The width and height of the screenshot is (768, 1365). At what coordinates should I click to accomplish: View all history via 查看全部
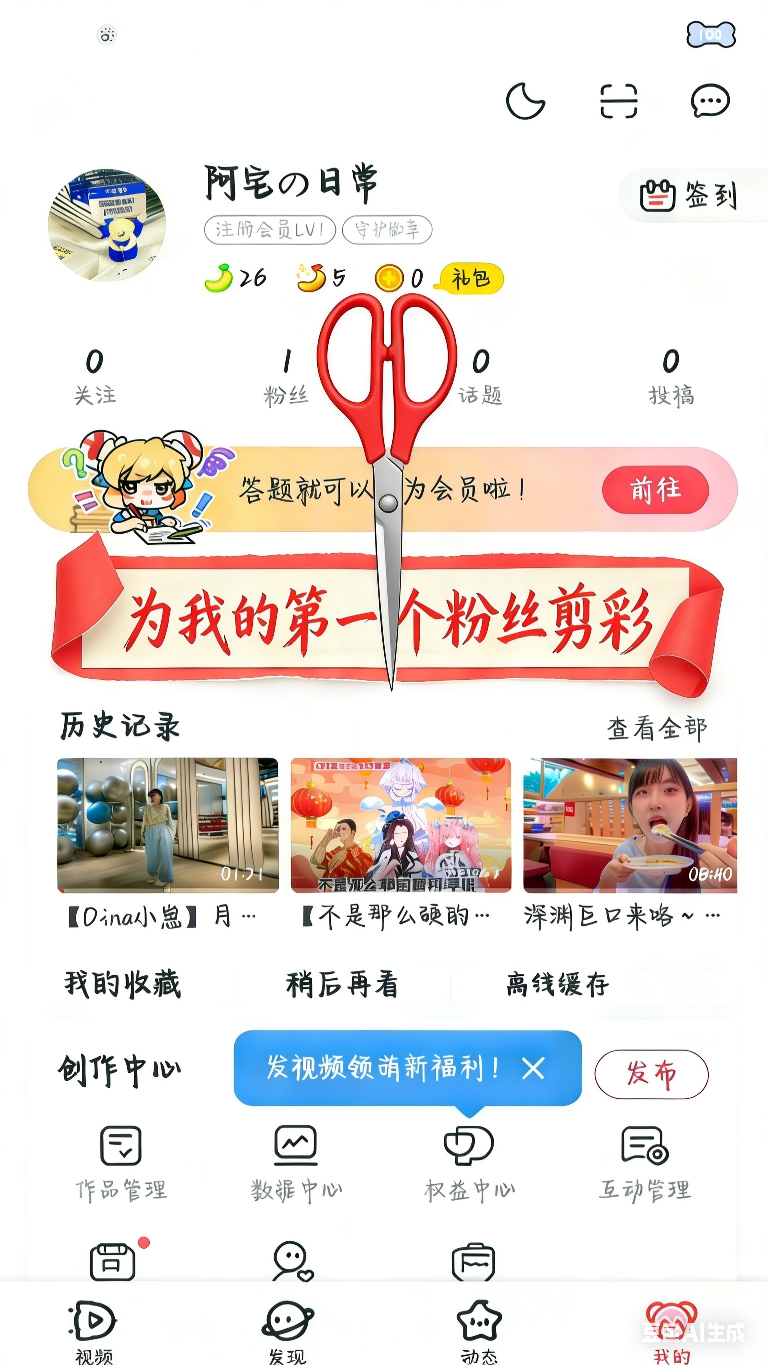click(657, 729)
